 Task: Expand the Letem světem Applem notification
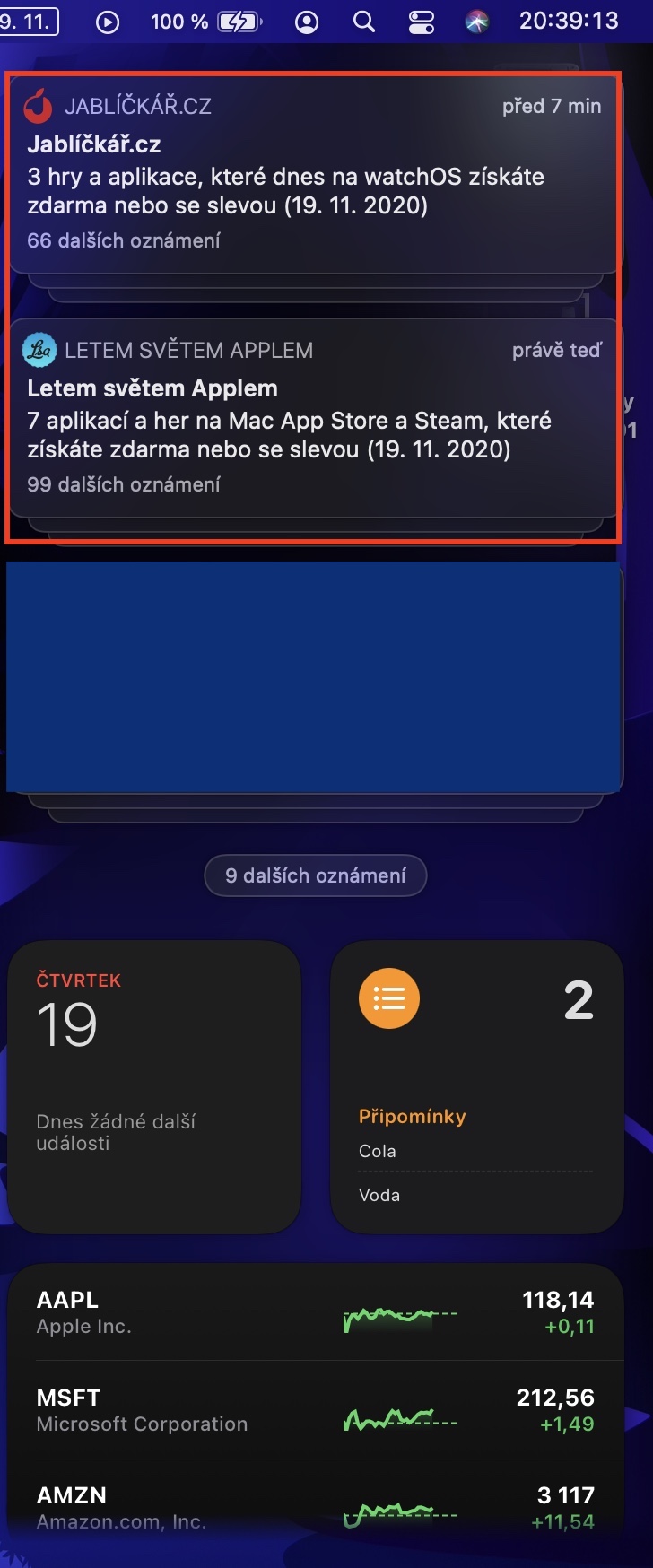(313, 418)
